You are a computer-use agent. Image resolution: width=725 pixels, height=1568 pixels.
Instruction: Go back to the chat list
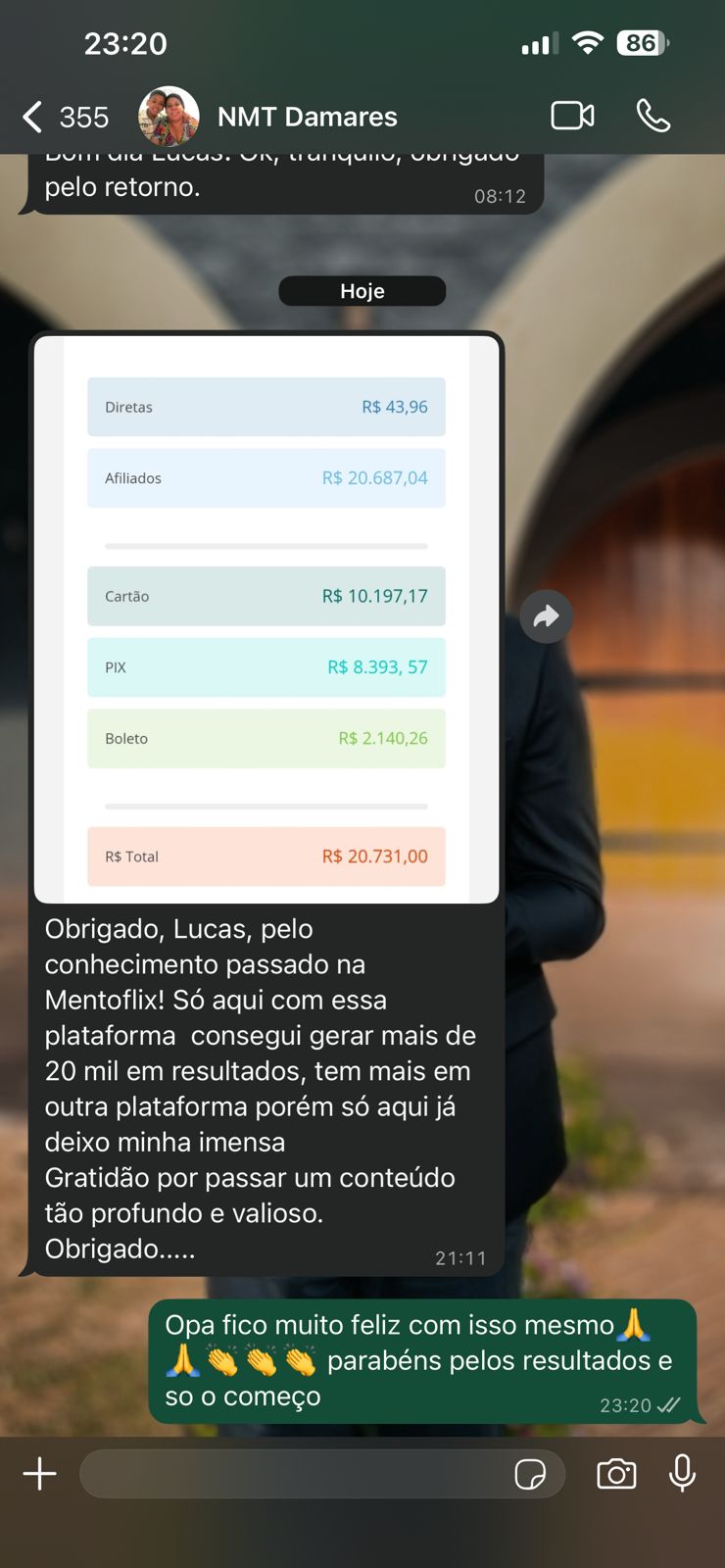(33, 118)
